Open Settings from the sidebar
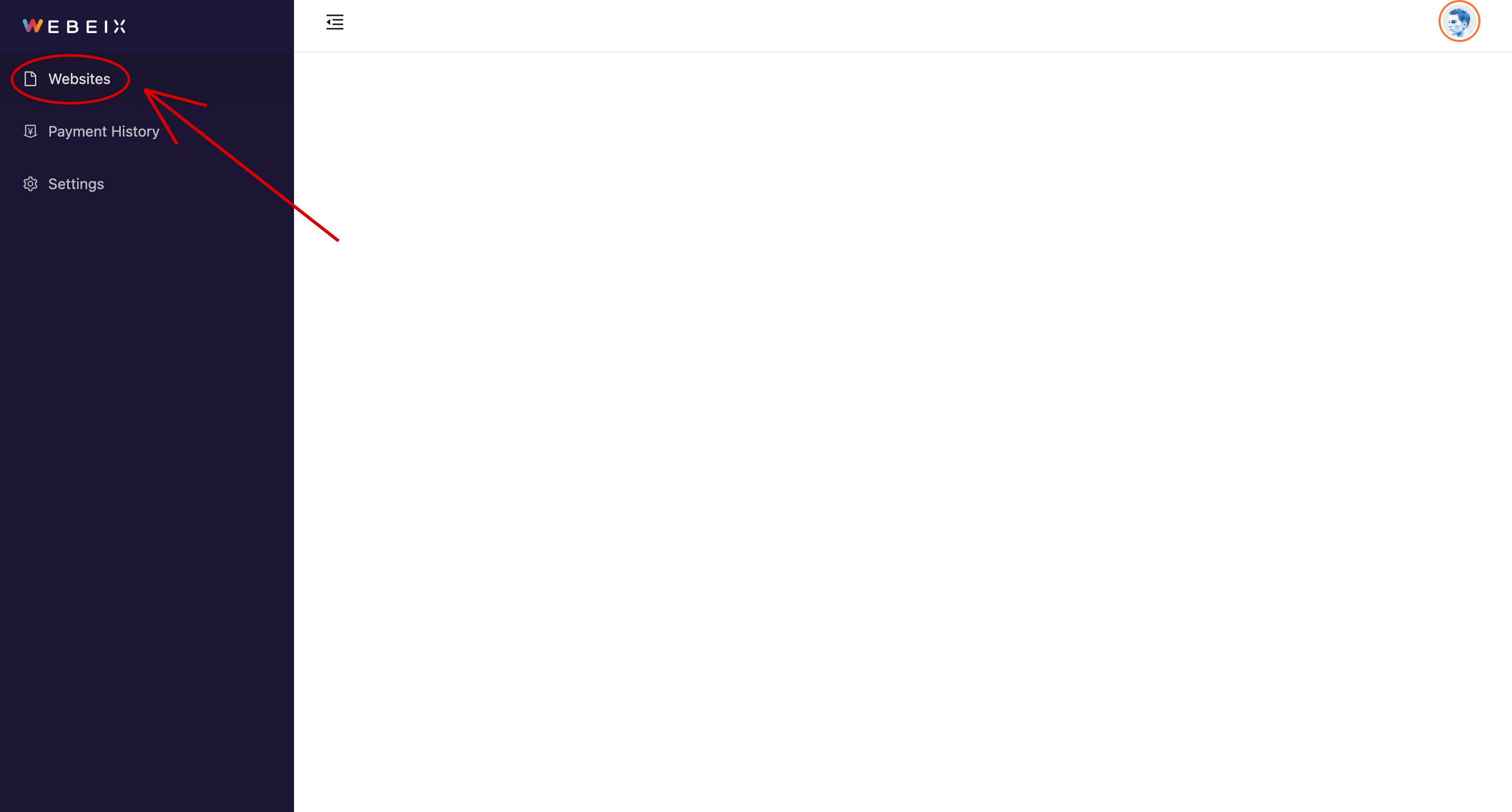This screenshot has height=812, width=1512. pyautogui.click(x=76, y=184)
